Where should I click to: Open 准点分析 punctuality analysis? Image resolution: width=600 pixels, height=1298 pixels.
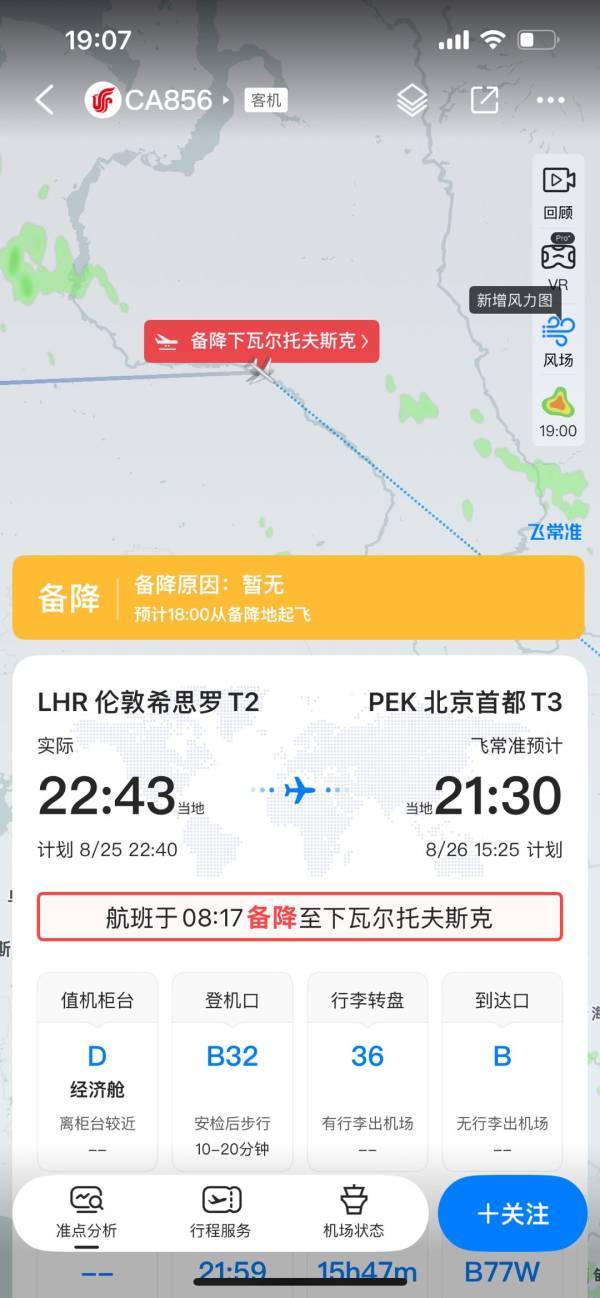click(86, 1211)
